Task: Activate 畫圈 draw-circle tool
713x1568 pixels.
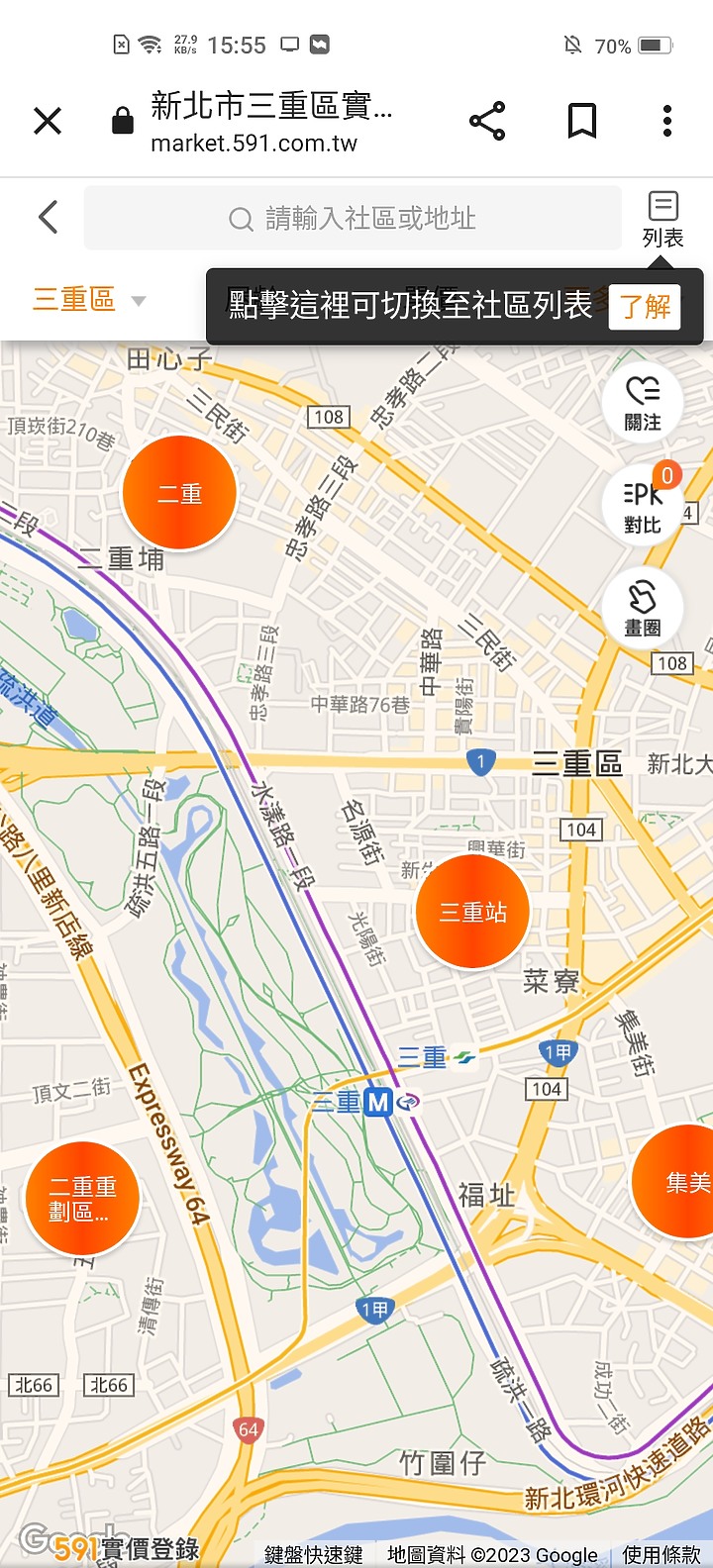Action: (643, 607)
